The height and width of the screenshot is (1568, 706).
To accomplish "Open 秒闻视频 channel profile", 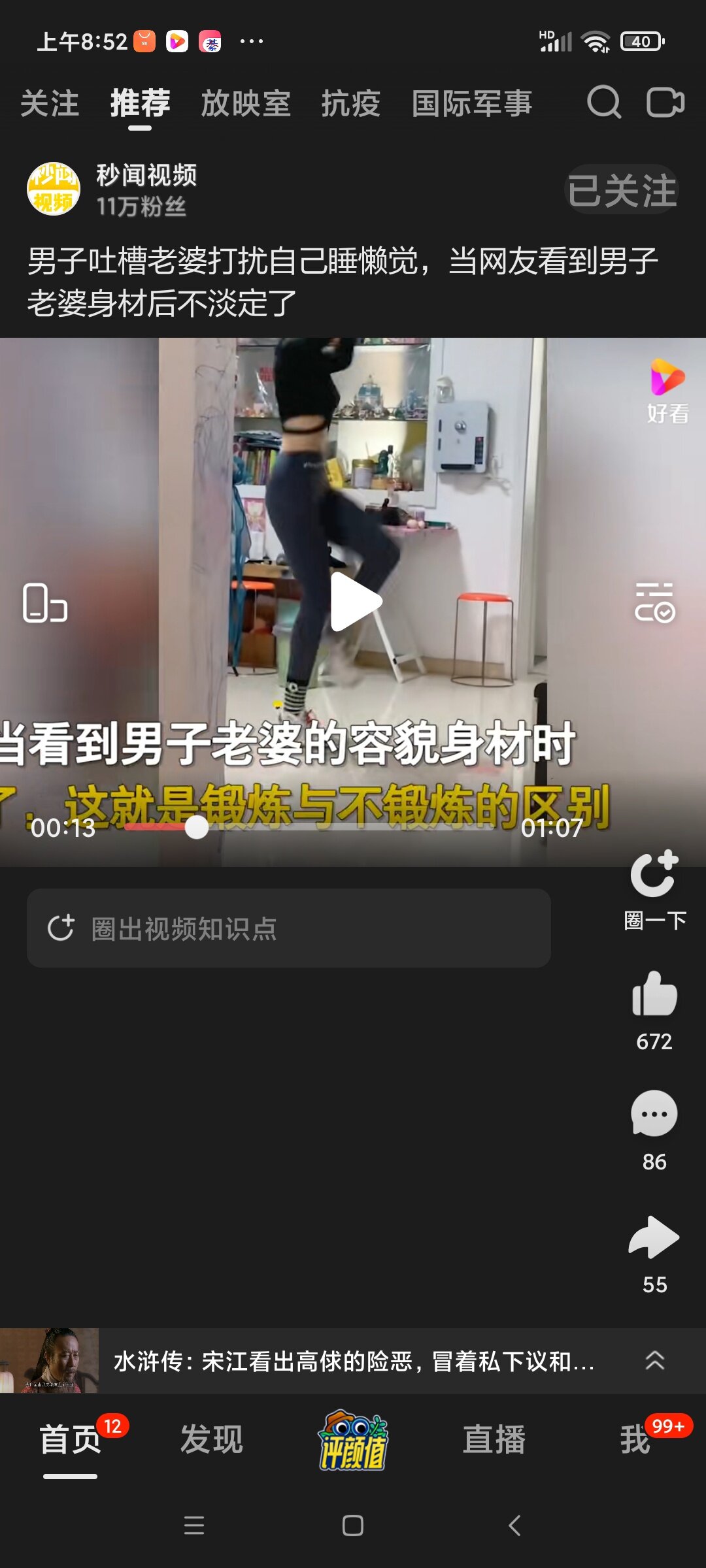I will point(54,189).
